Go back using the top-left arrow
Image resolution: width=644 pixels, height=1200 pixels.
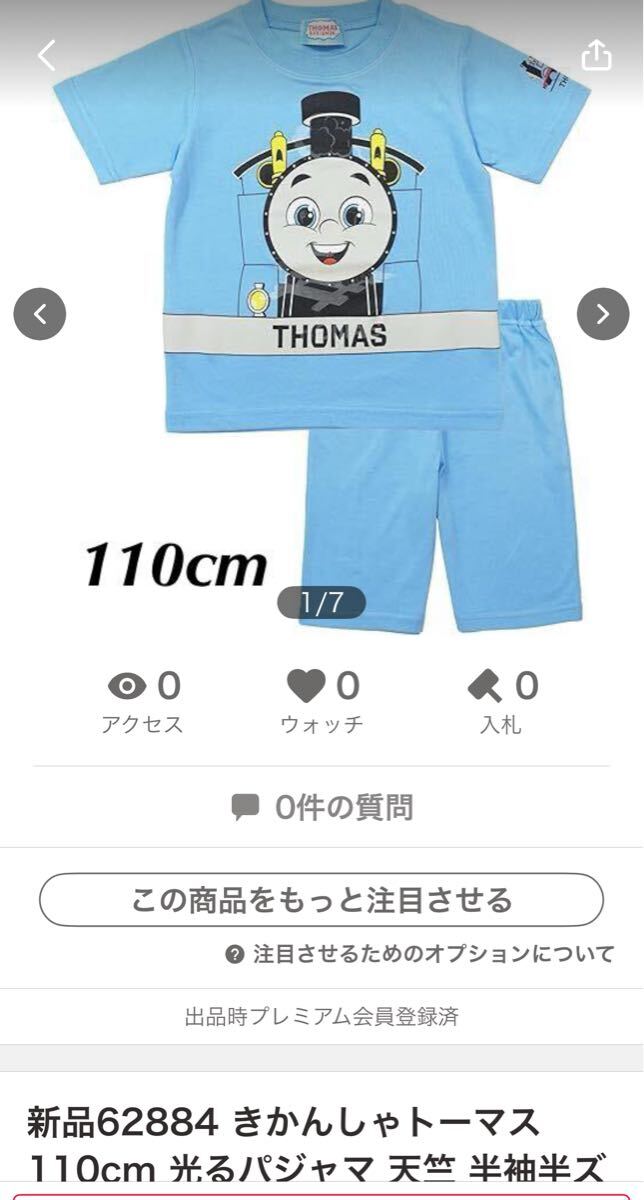(46, 55)
